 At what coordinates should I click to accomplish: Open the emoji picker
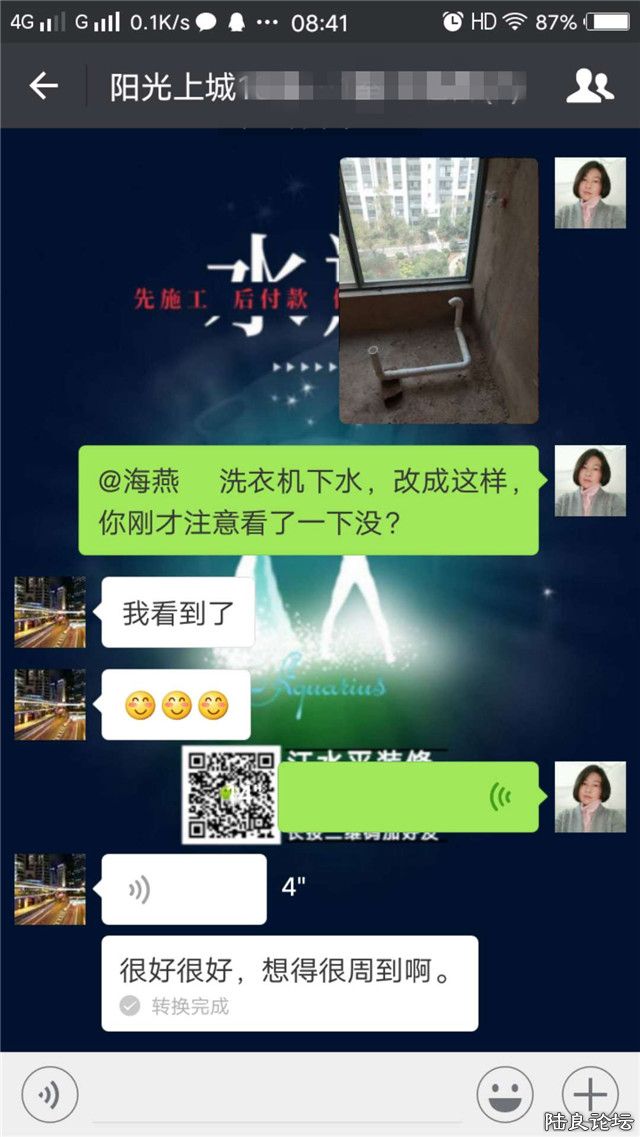point(505,1095)
